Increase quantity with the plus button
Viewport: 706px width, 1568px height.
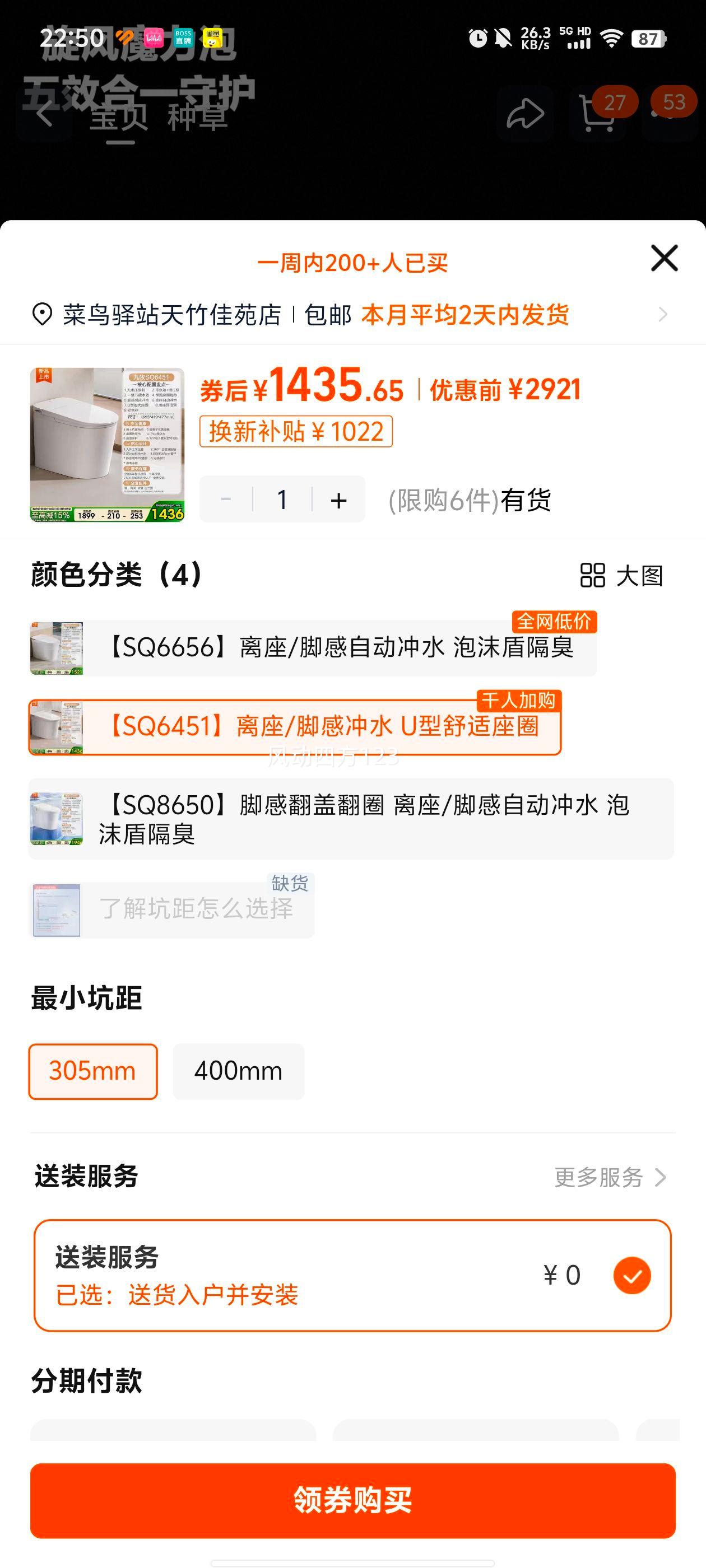(338, 500)
